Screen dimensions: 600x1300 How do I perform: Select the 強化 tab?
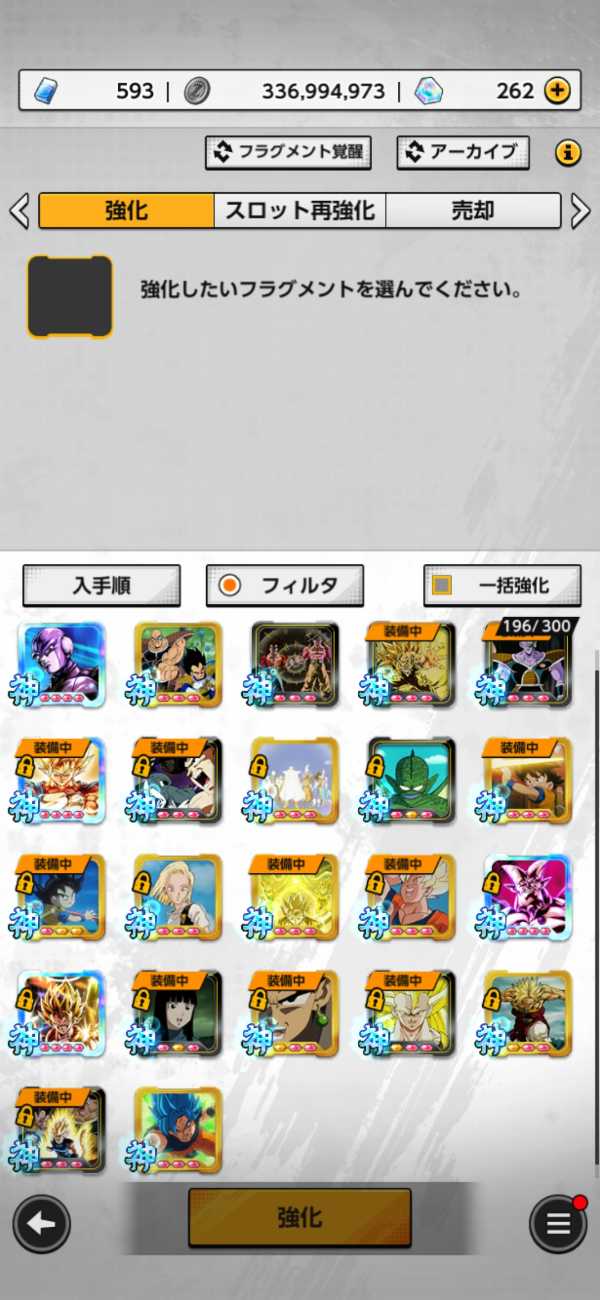coord(127,211)
